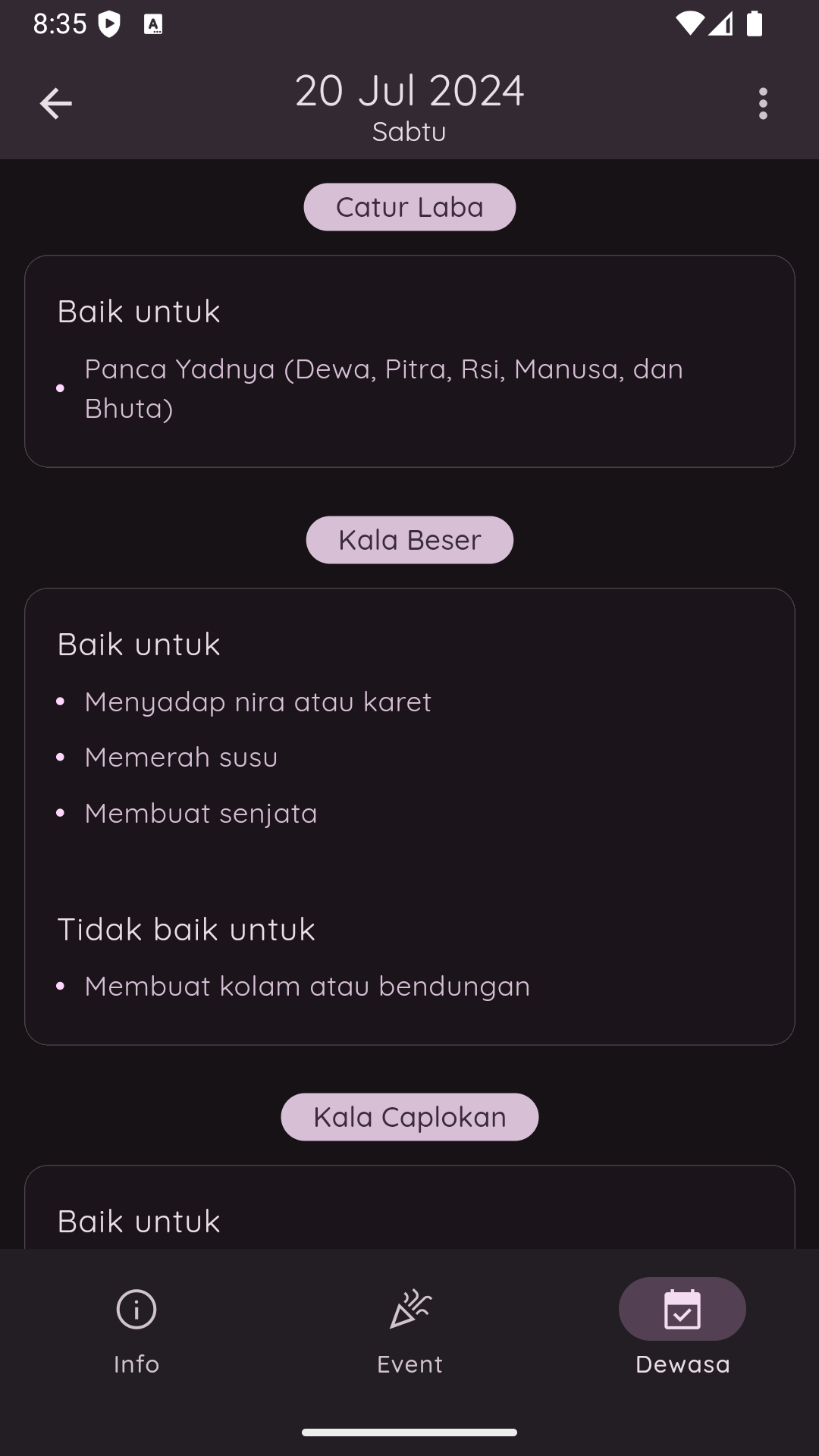Image resolution: width=819 pixels, height=1456 pixels.
Task: Tap the battery indicator icon
Action: click(x=755, y=24)
